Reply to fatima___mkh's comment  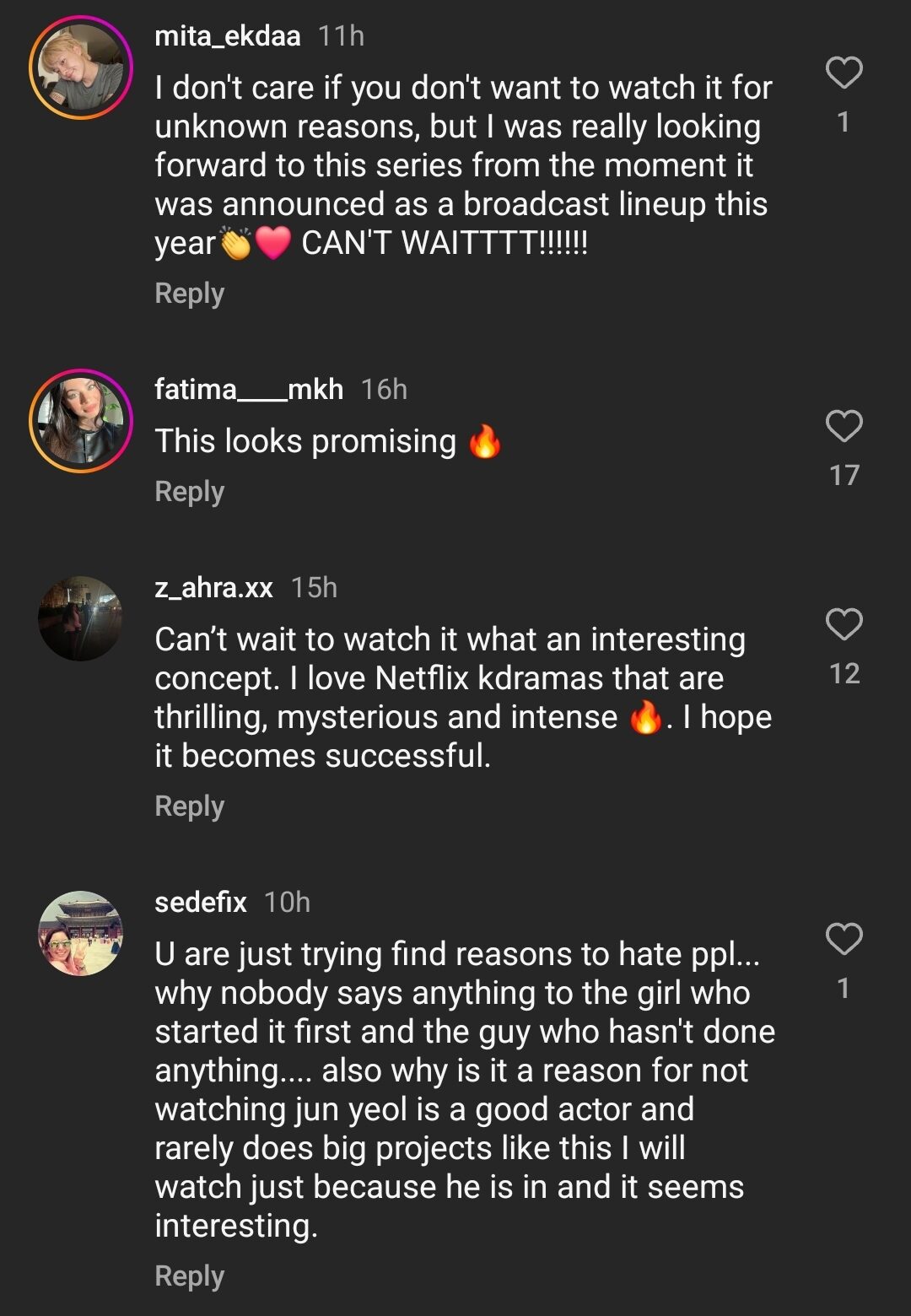pyautogui.click(x=190, y=492)
